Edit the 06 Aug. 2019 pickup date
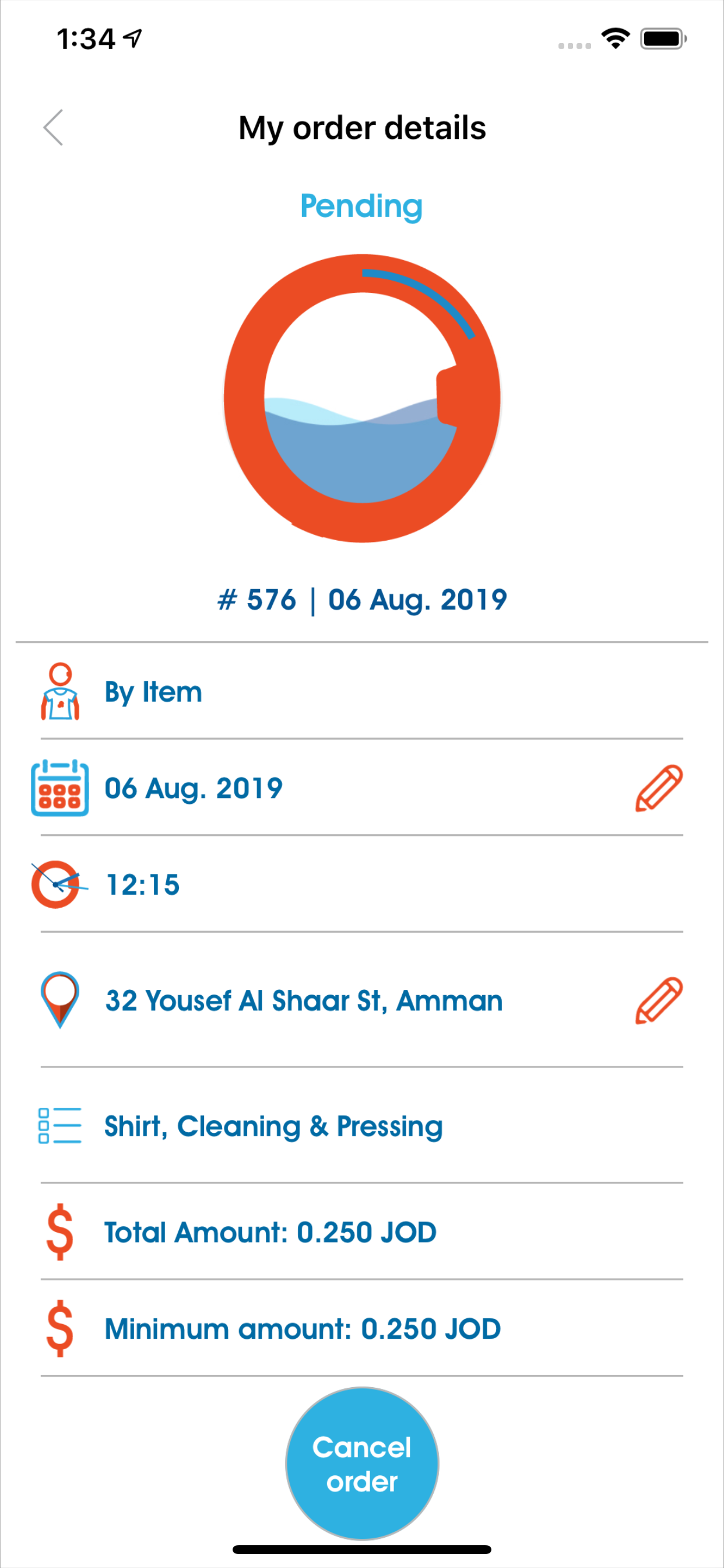724x1568 pixels. pyautogui.click(x=659, y=787)
